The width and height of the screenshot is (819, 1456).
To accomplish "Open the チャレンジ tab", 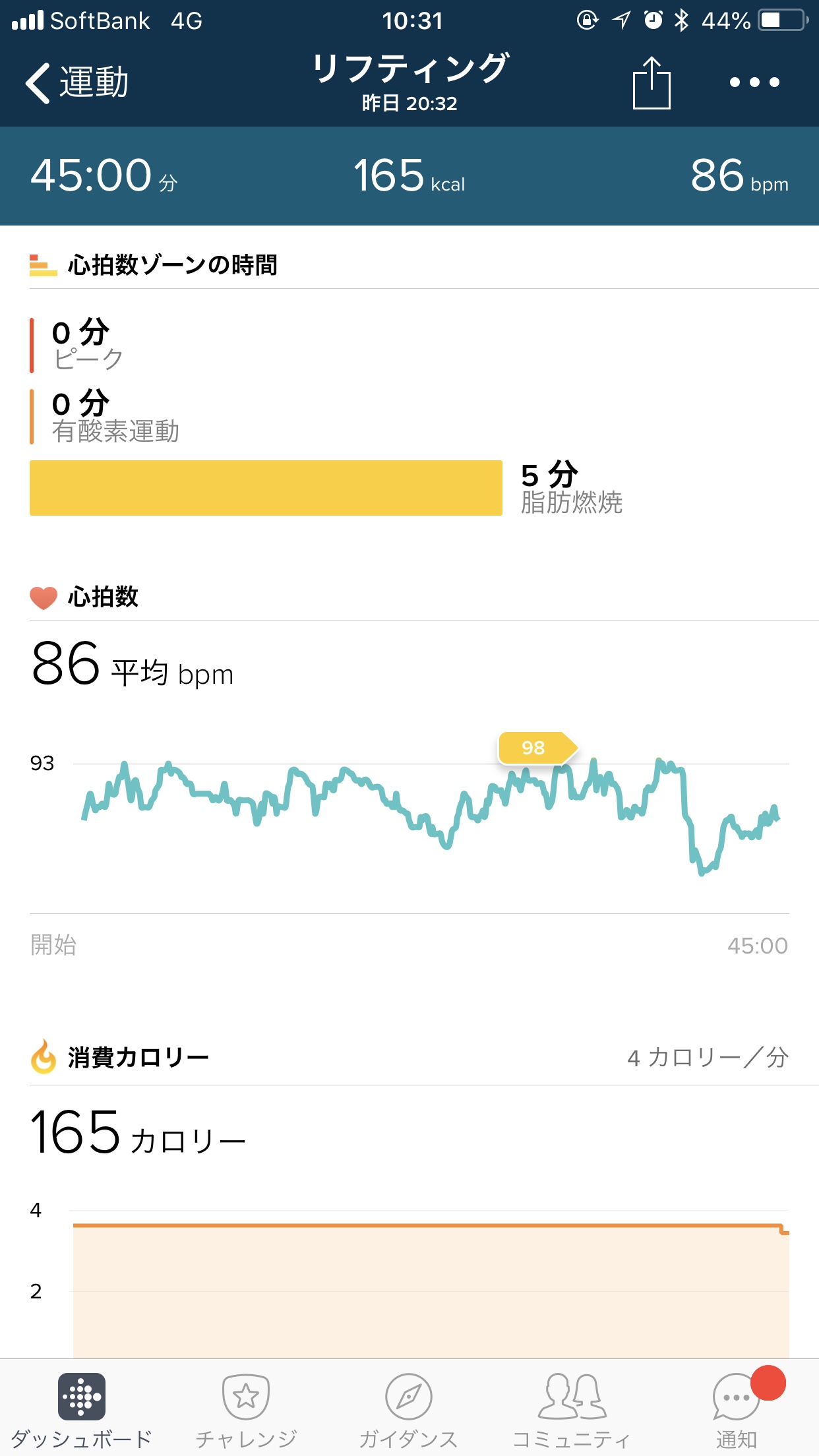I will [246, 1409].
